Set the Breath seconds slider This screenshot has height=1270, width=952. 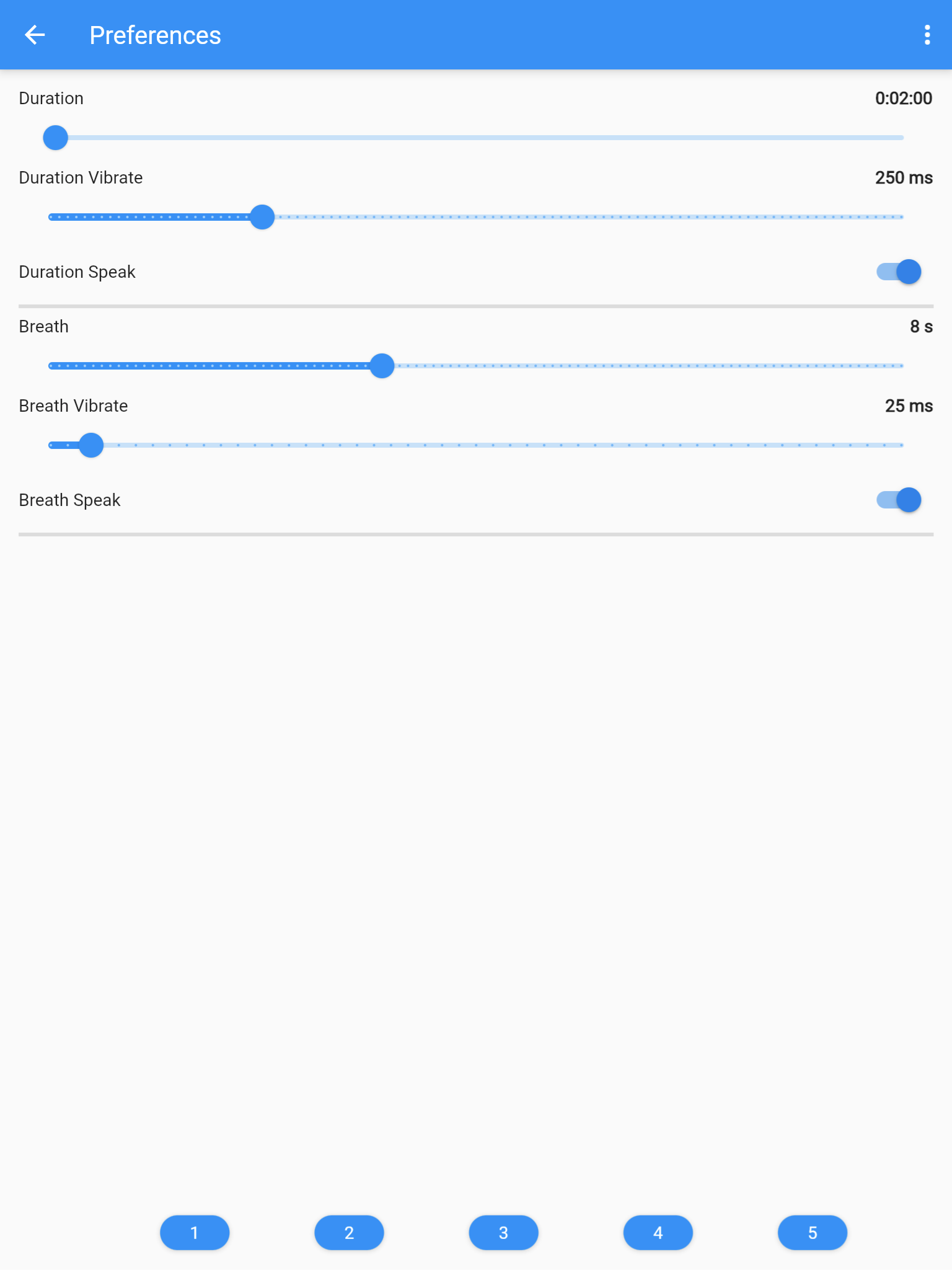point(382,366)
